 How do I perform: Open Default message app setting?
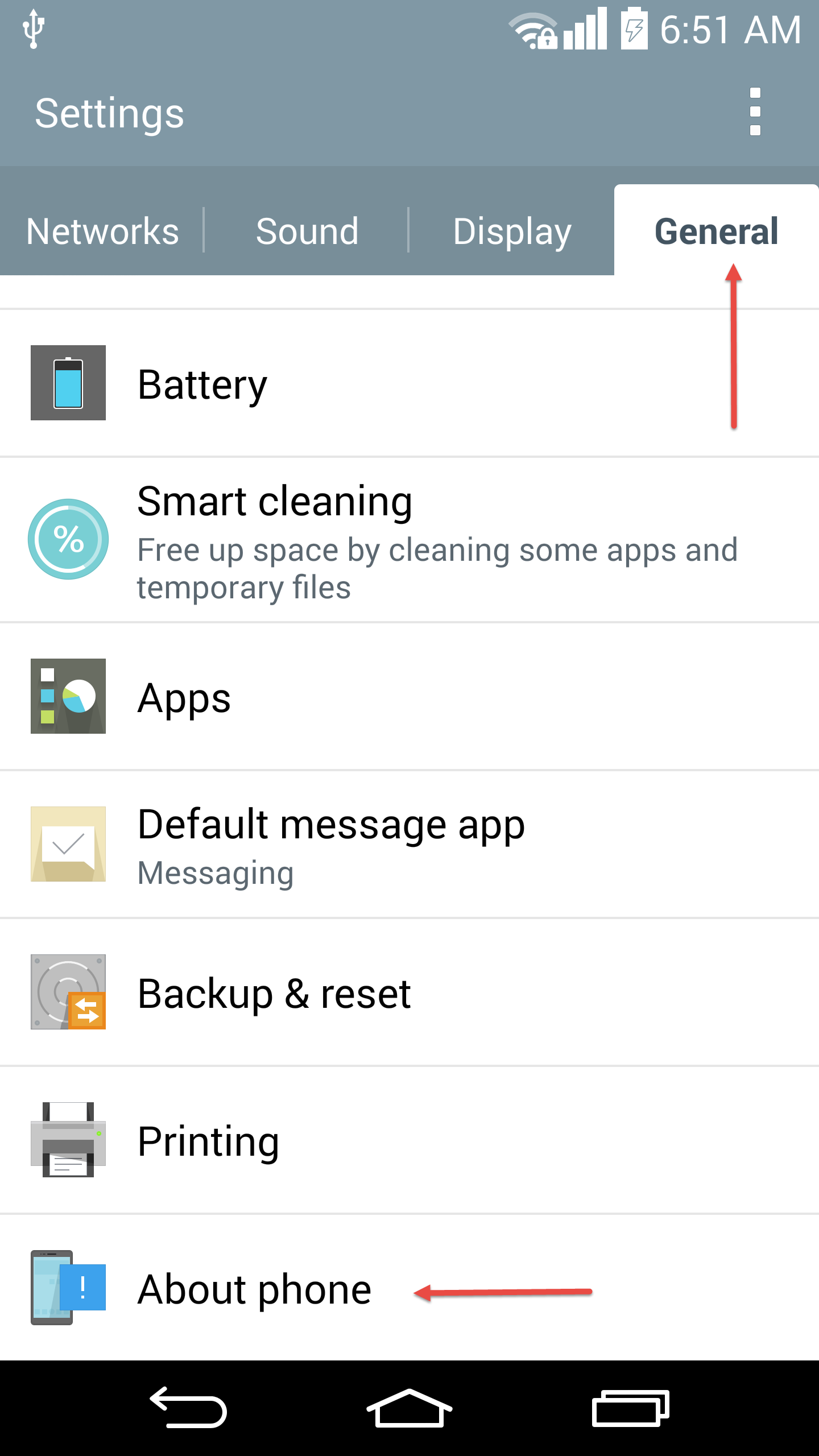click(x=409, y=845)
